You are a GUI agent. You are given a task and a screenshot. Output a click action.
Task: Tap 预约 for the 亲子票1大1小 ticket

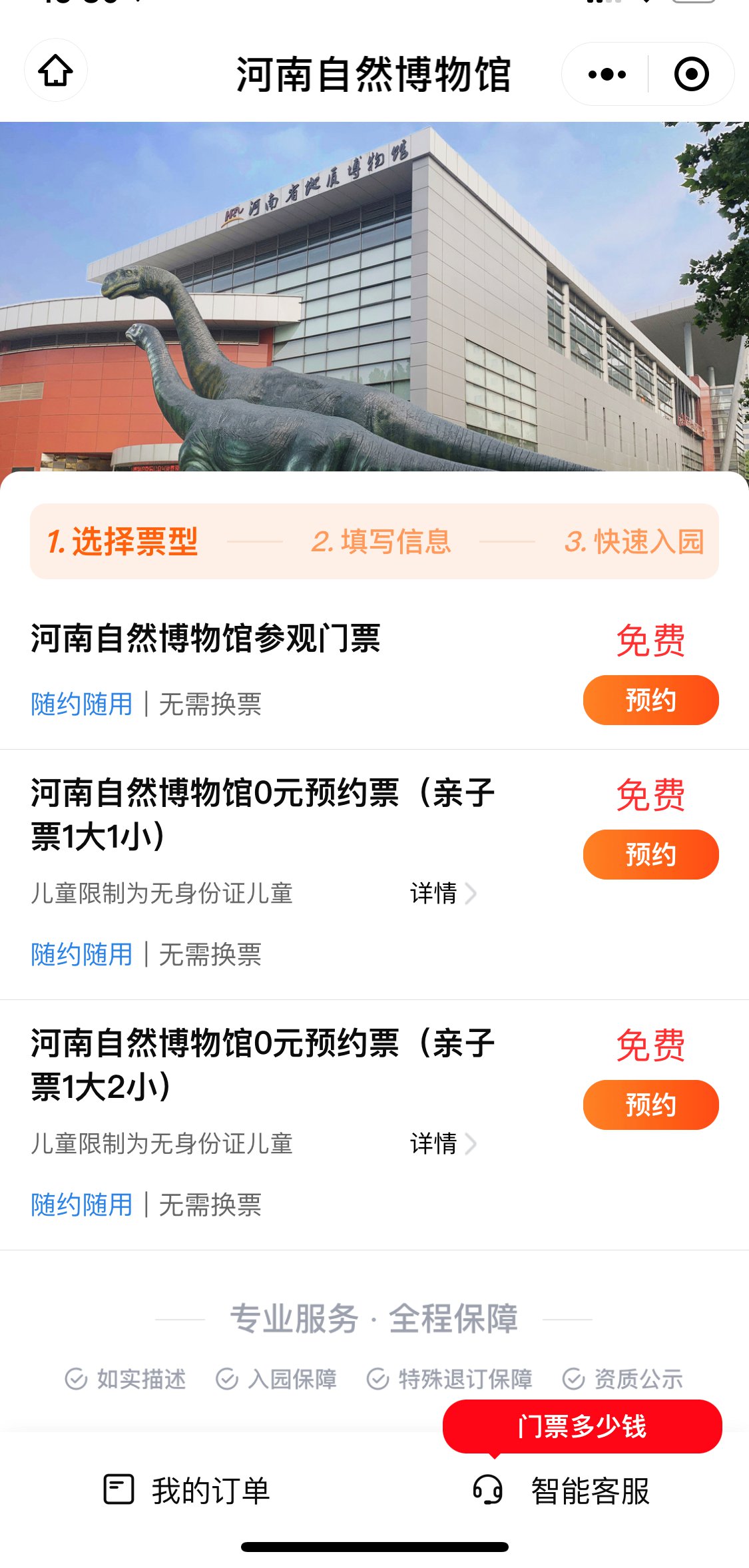pos(650,855)
